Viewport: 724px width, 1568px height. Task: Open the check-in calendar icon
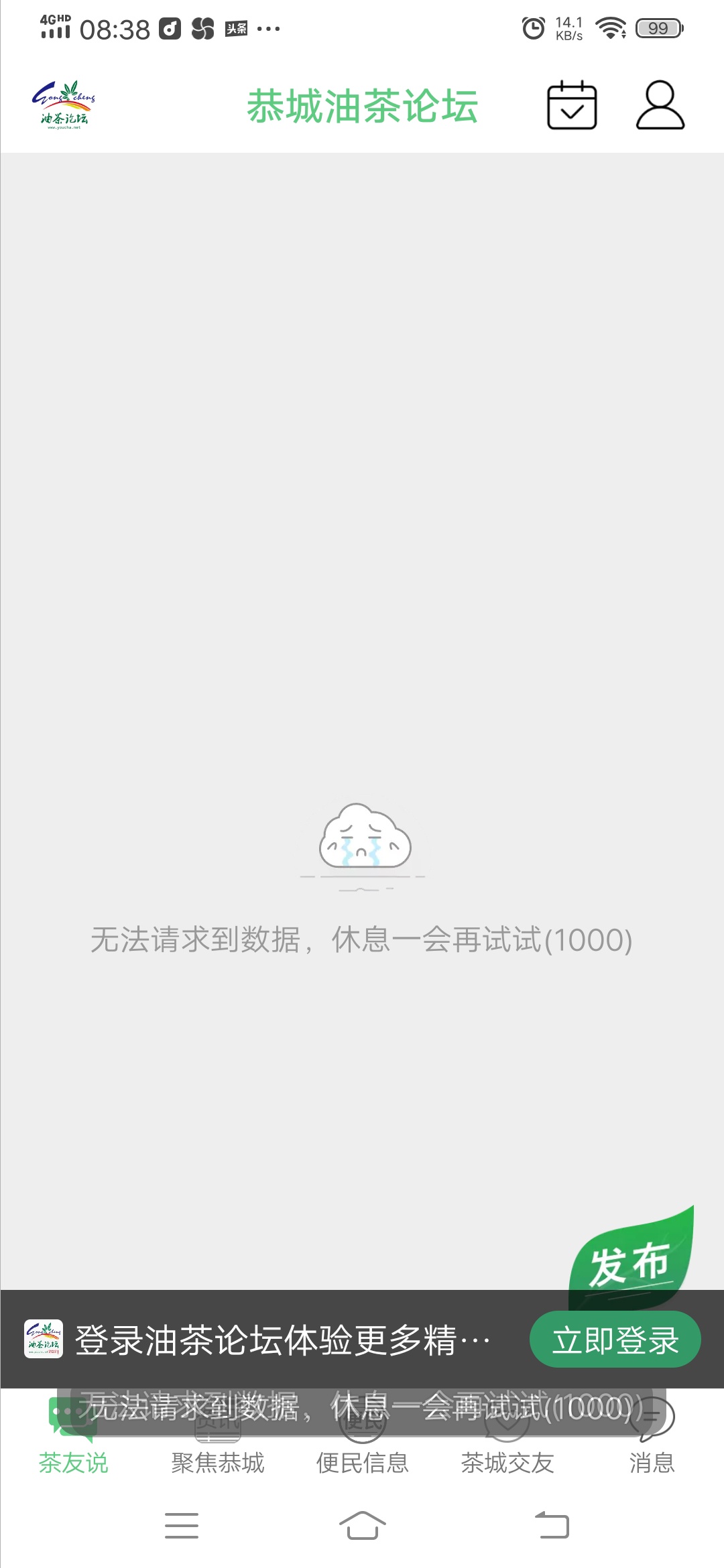[570, 106]
